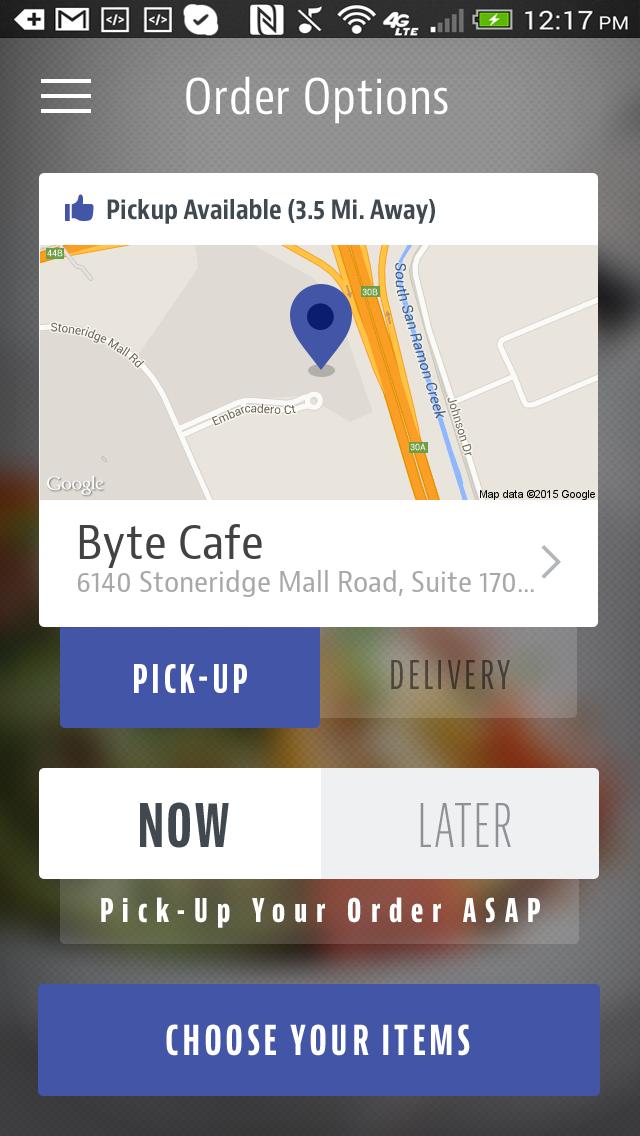Switch to the Delivery option
640x1136 pixels.
click(449, 675)
